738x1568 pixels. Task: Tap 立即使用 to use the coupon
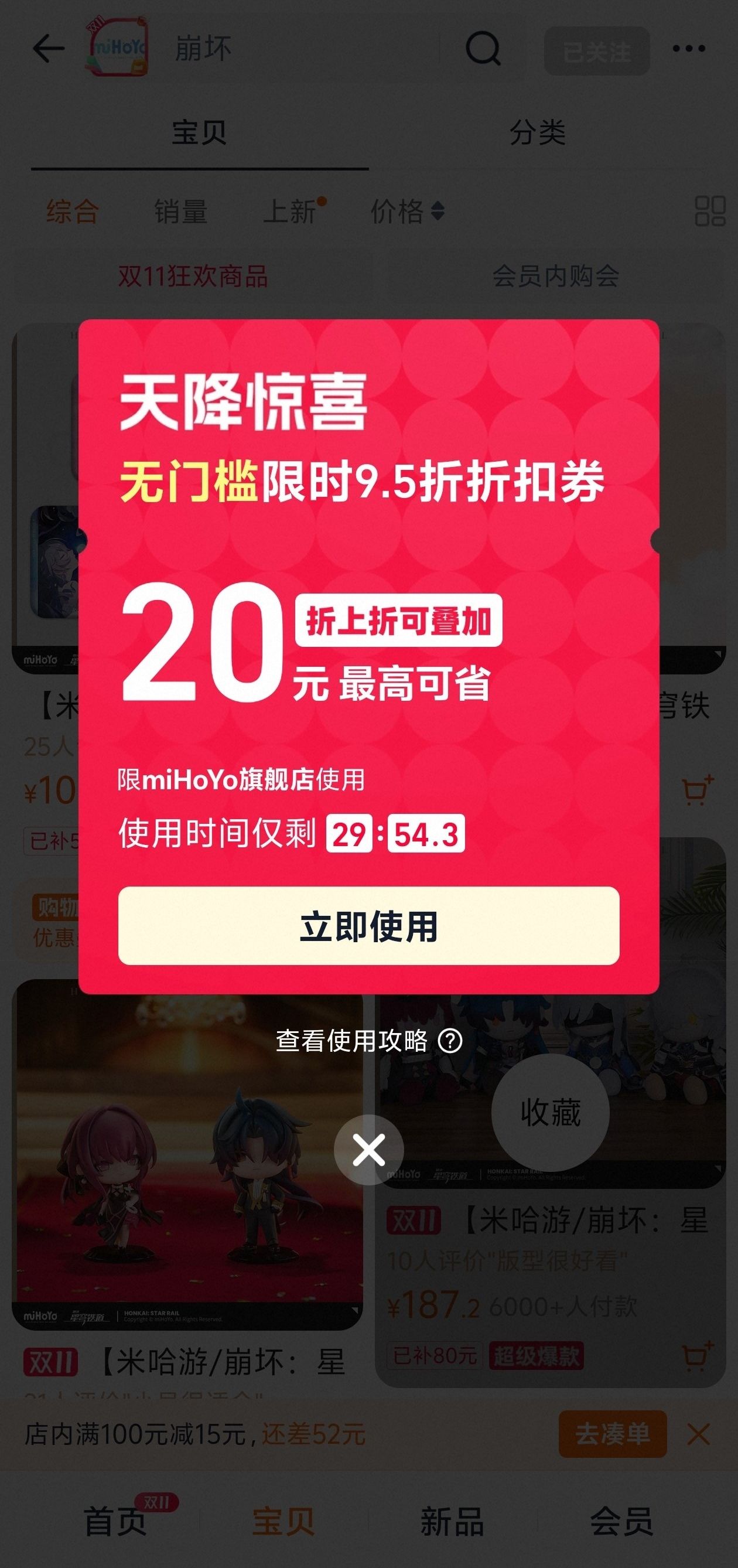(368, 926)
